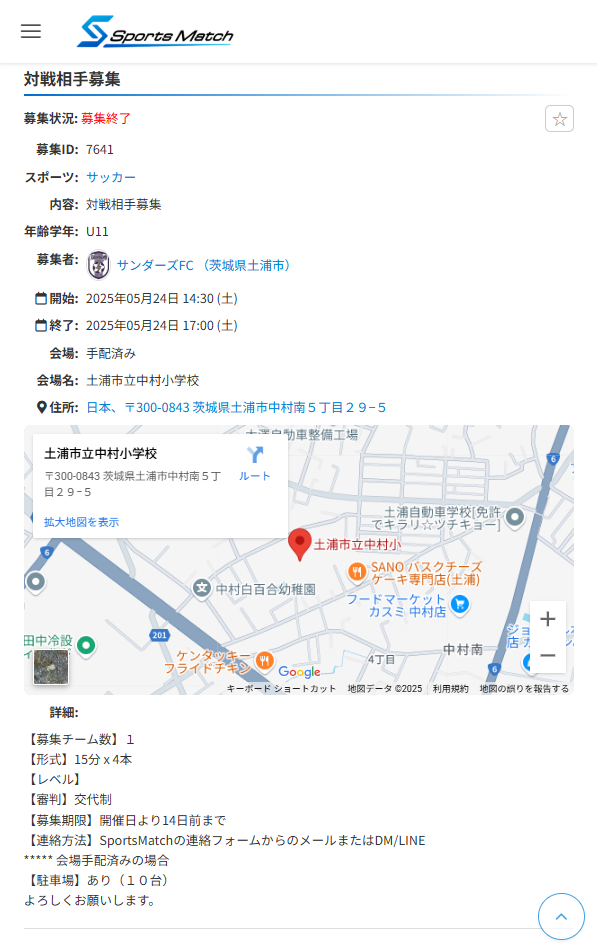Open the venue address link

[236, 408]
